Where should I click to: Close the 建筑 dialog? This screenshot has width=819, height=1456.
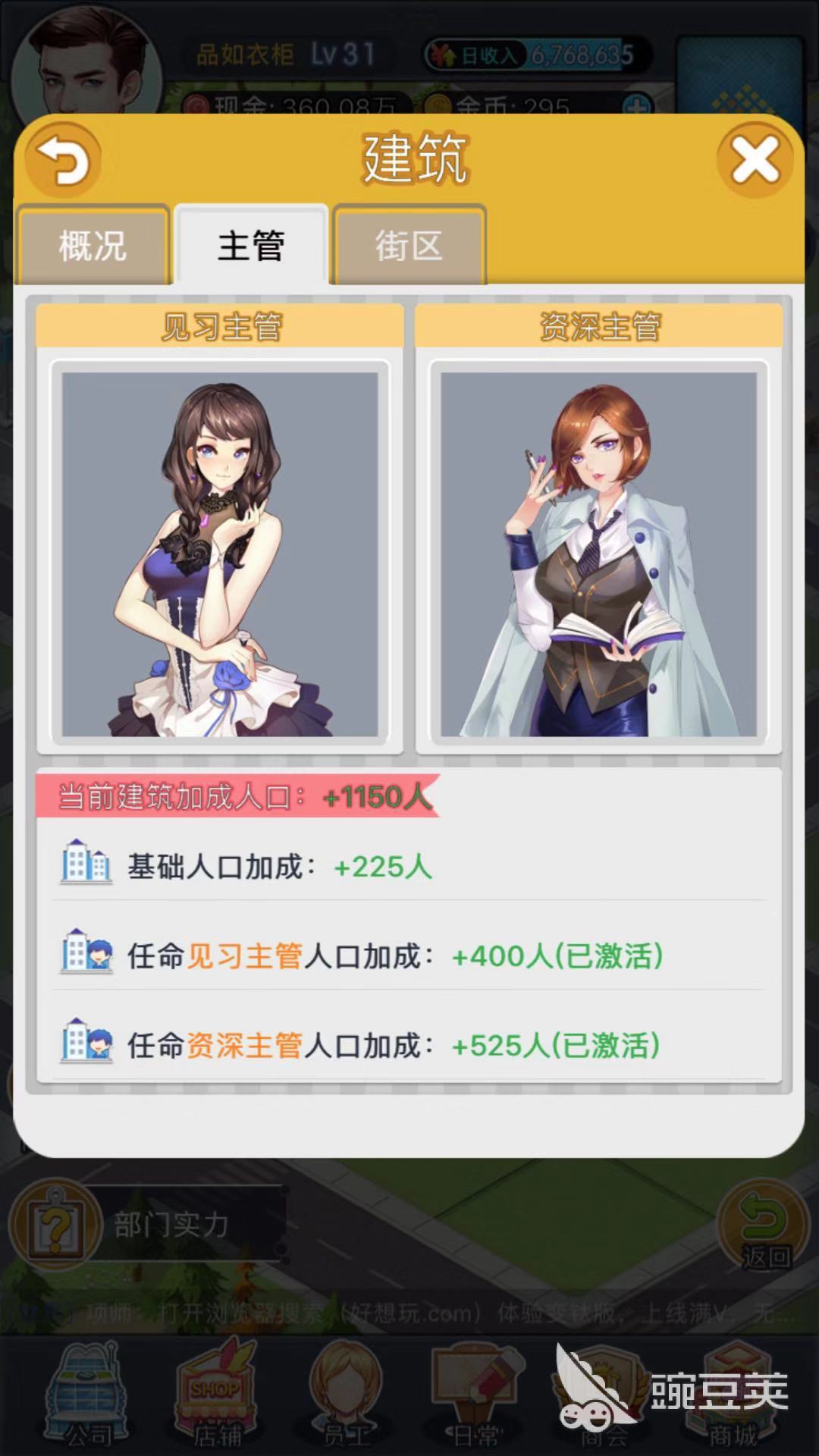[754, 161]
